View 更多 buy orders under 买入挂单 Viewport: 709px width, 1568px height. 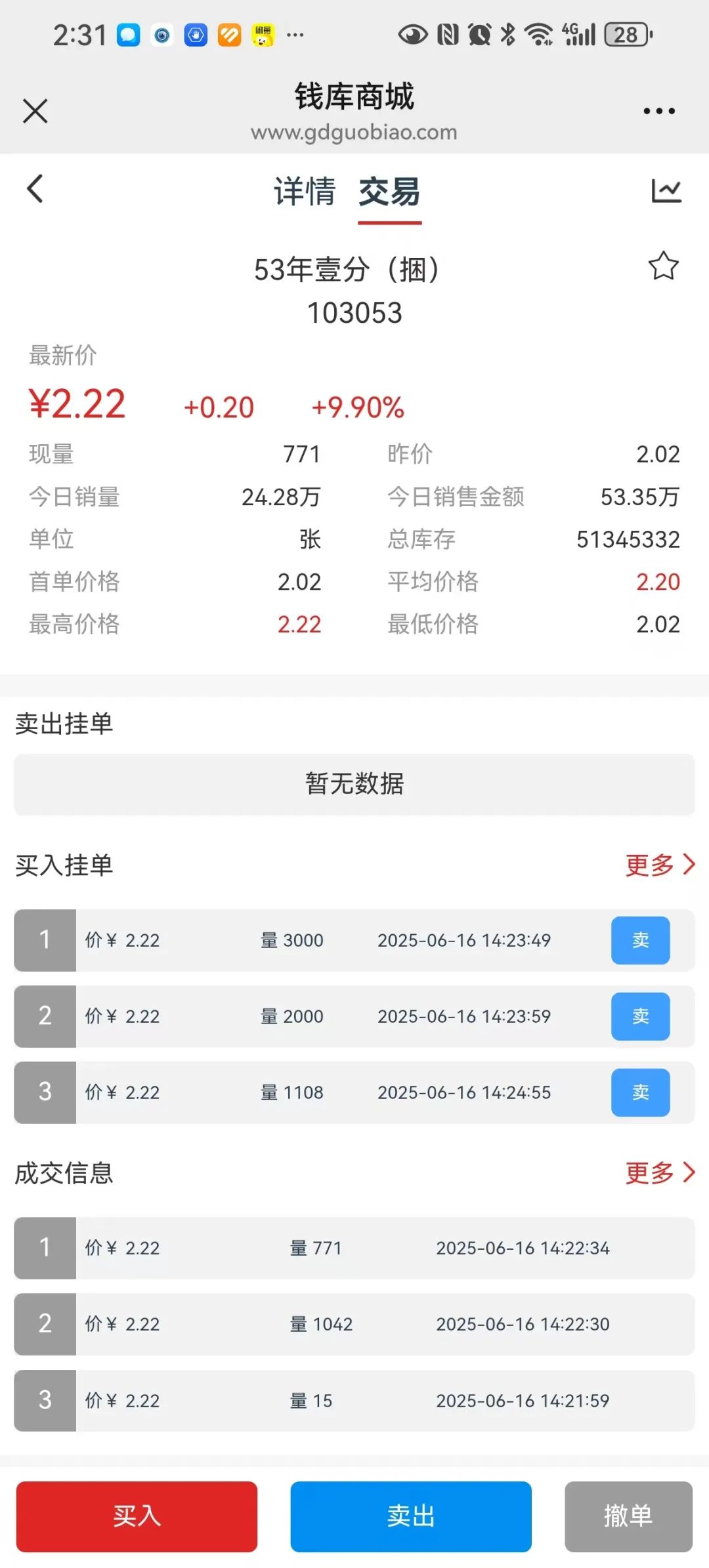tap(660, 865)
